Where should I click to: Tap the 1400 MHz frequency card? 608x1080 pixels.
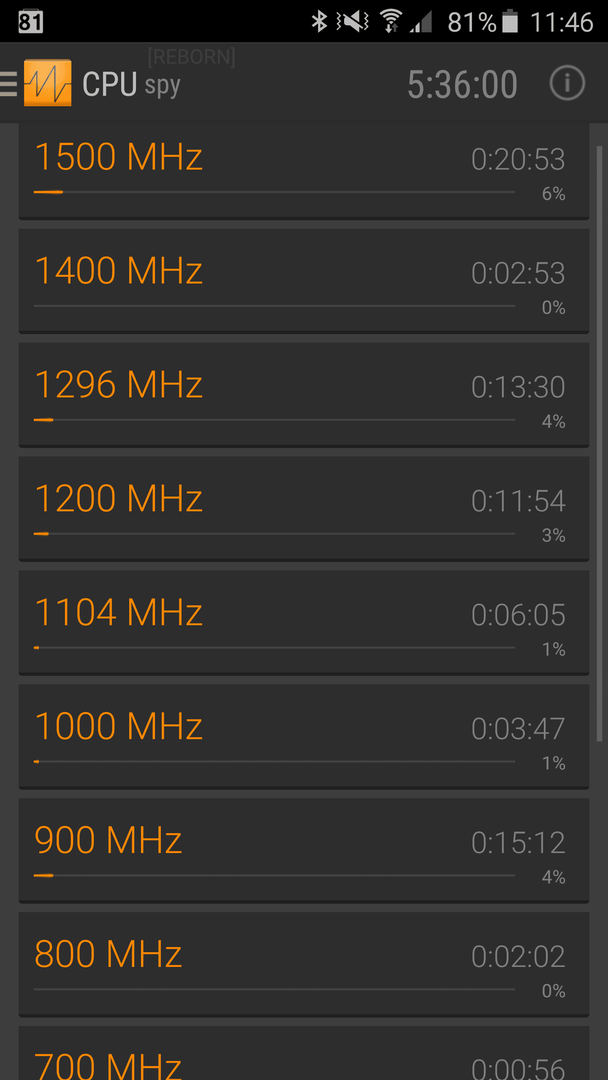(x=304, y=280)
